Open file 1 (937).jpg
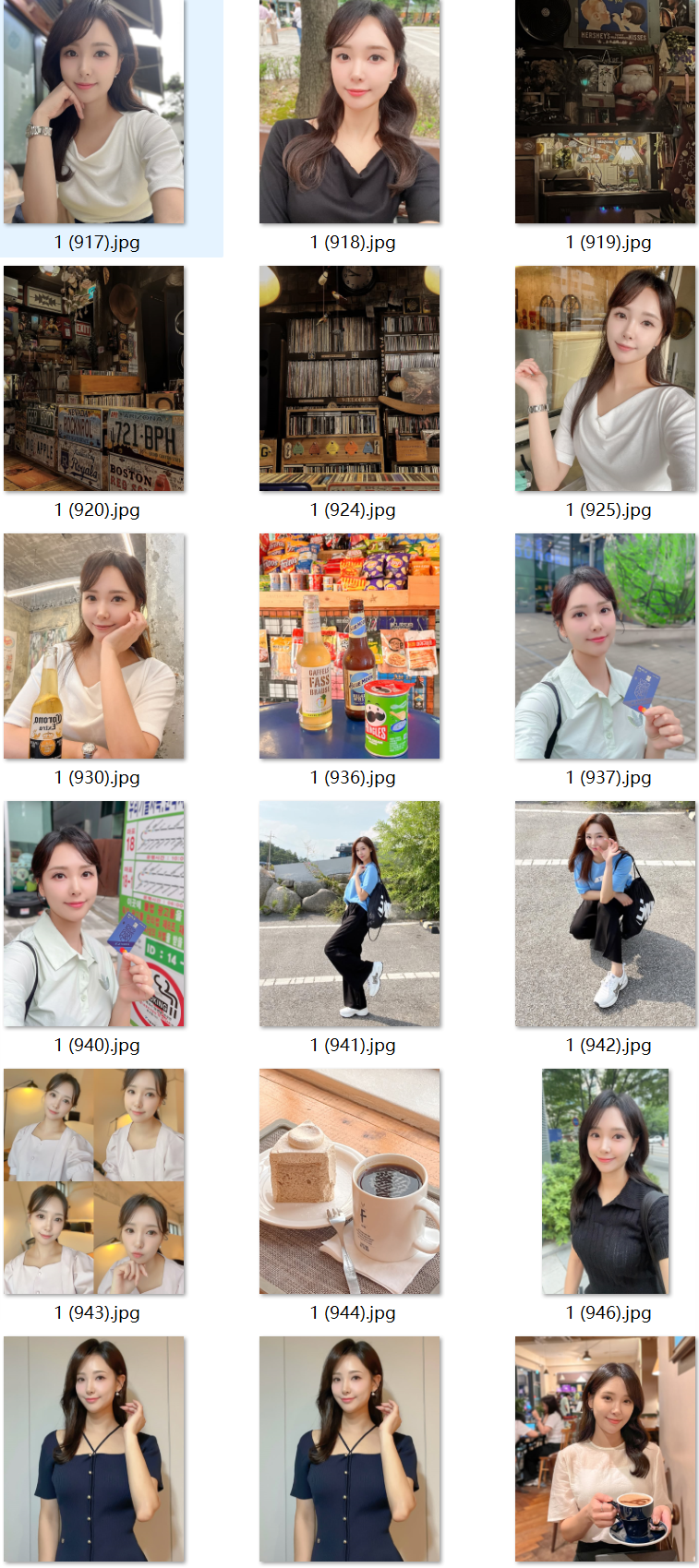The height and width of the screenshot is (1568, 699). coord(605,646)
